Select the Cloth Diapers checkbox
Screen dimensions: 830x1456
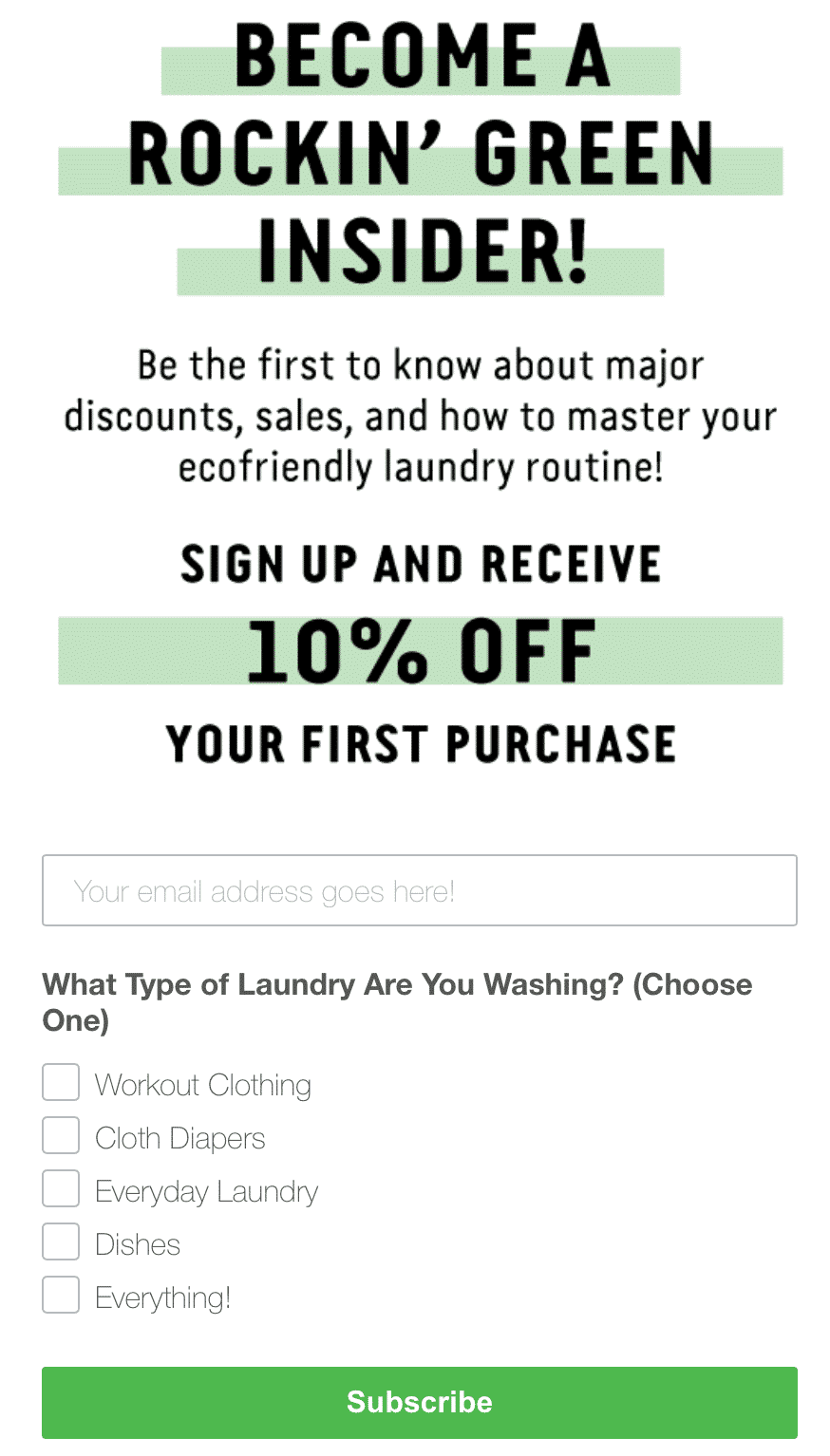(61, 1135)
